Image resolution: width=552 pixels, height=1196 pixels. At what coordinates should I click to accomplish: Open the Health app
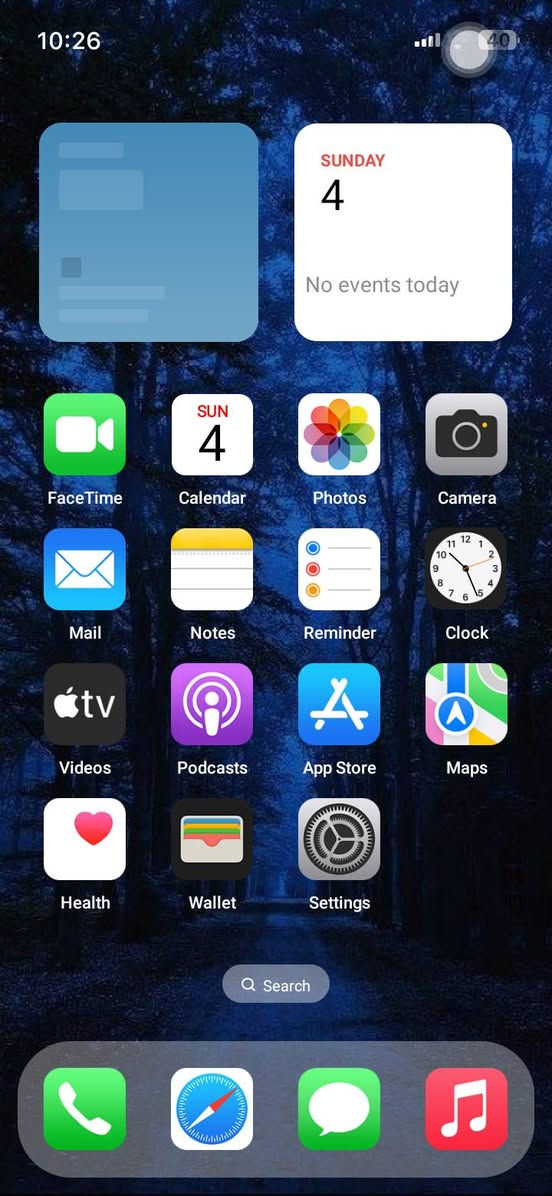85,839
